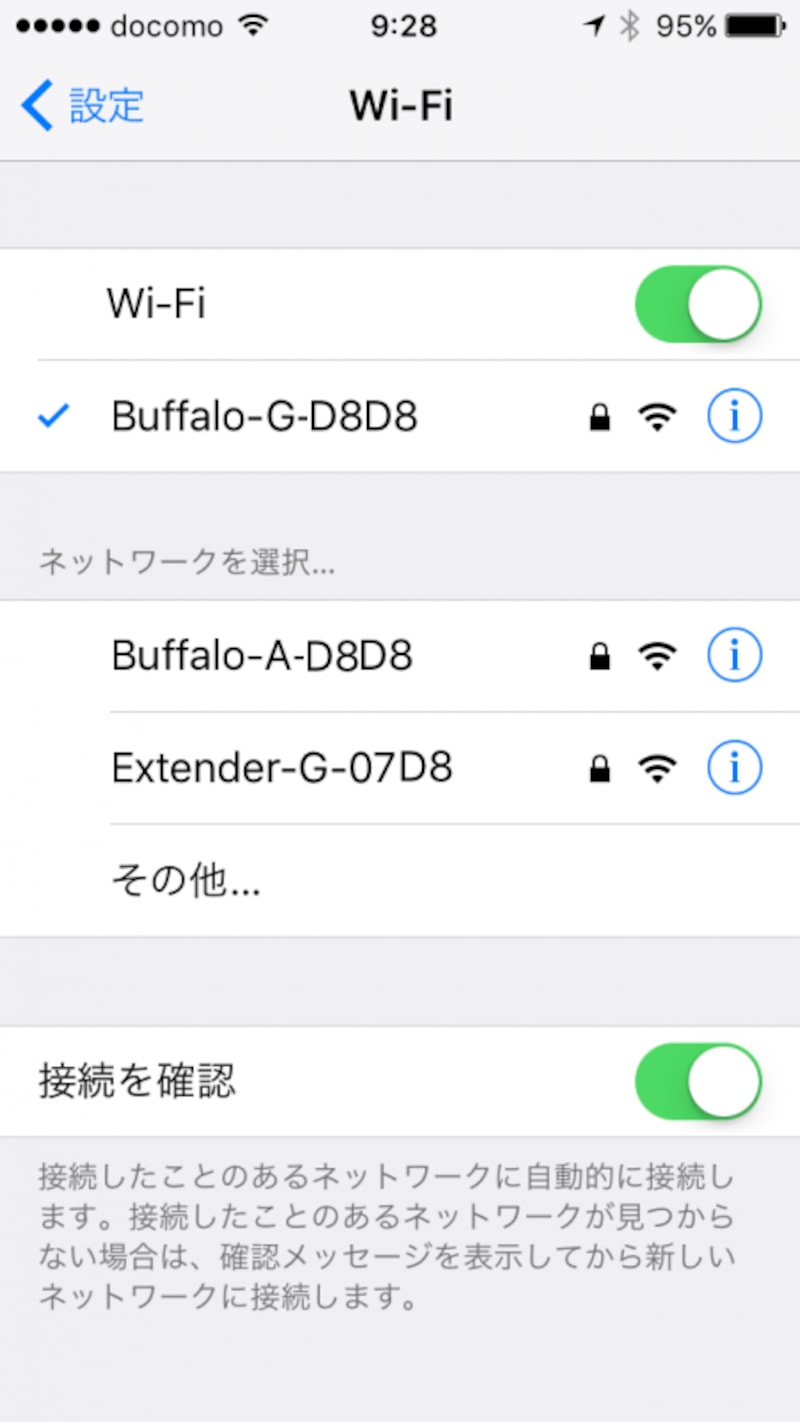Open その他... to add a hidden network
The height and width of the screenshot is (1422, 800).
click(186, 880)
